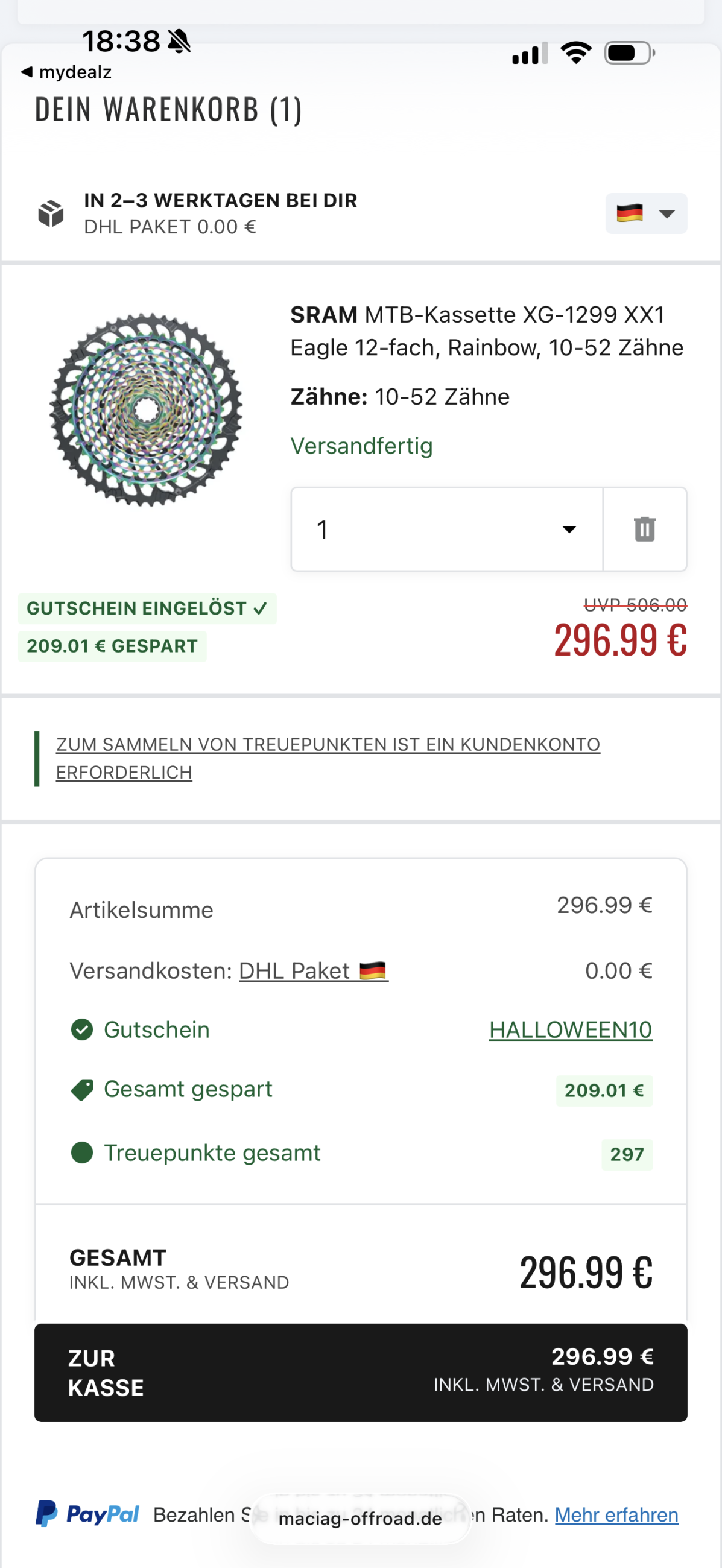The image size is (722, 1568).
Task: Open the quantity dropdown
Action: coord(446,530)
